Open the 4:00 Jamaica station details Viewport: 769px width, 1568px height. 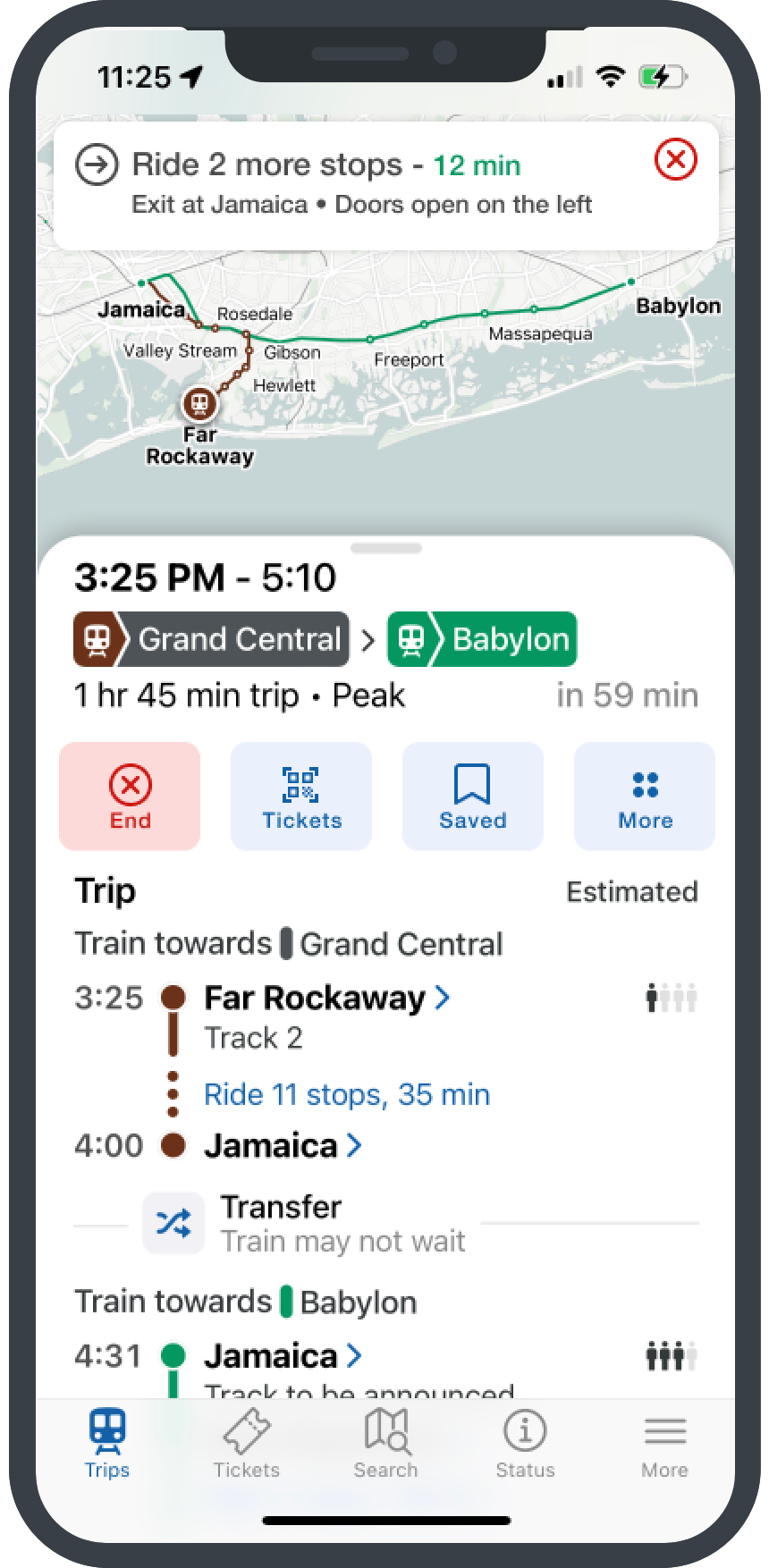point(283,1145)
